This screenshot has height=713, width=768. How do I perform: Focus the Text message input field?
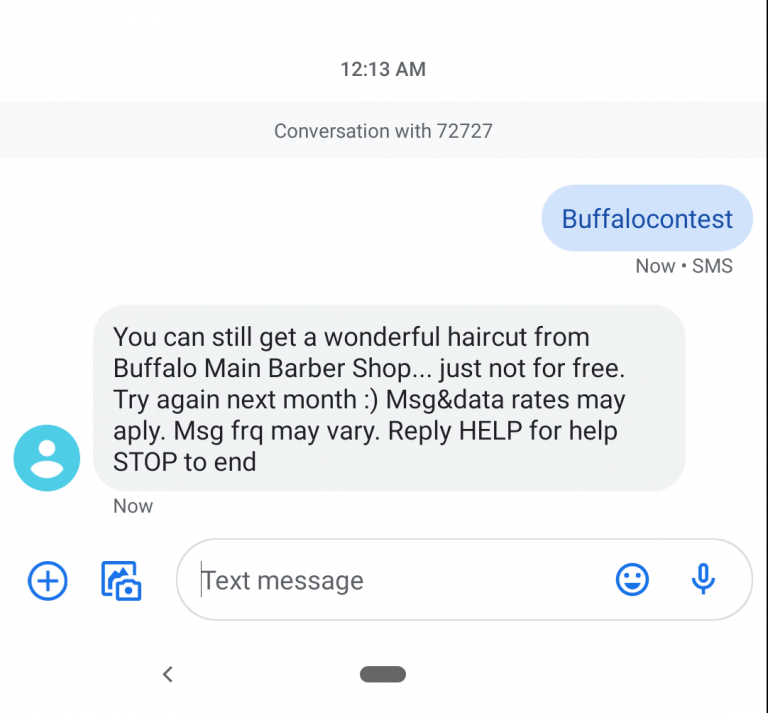pos(400,580)
